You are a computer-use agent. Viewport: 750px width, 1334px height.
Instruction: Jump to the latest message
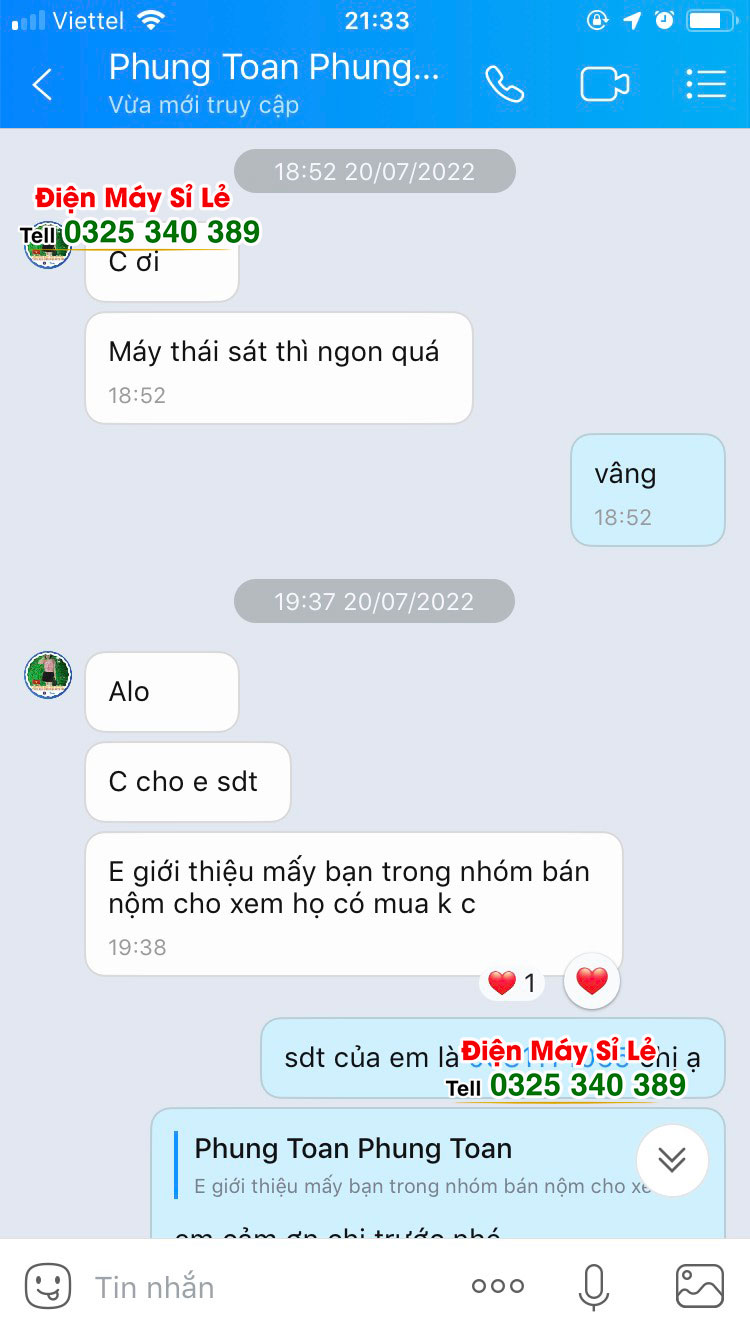pos(672,1160)
